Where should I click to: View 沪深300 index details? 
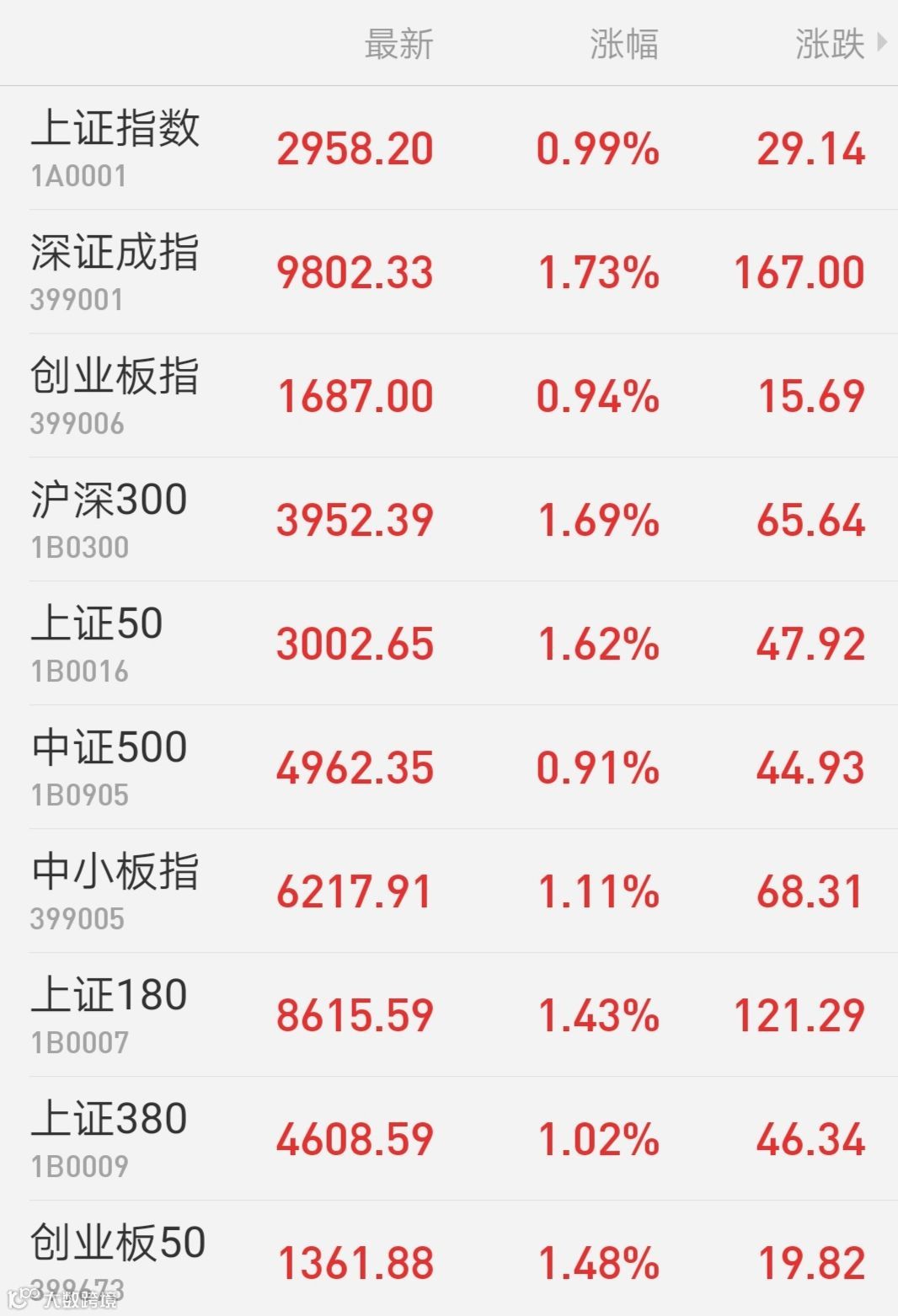(x=449, y=519)
